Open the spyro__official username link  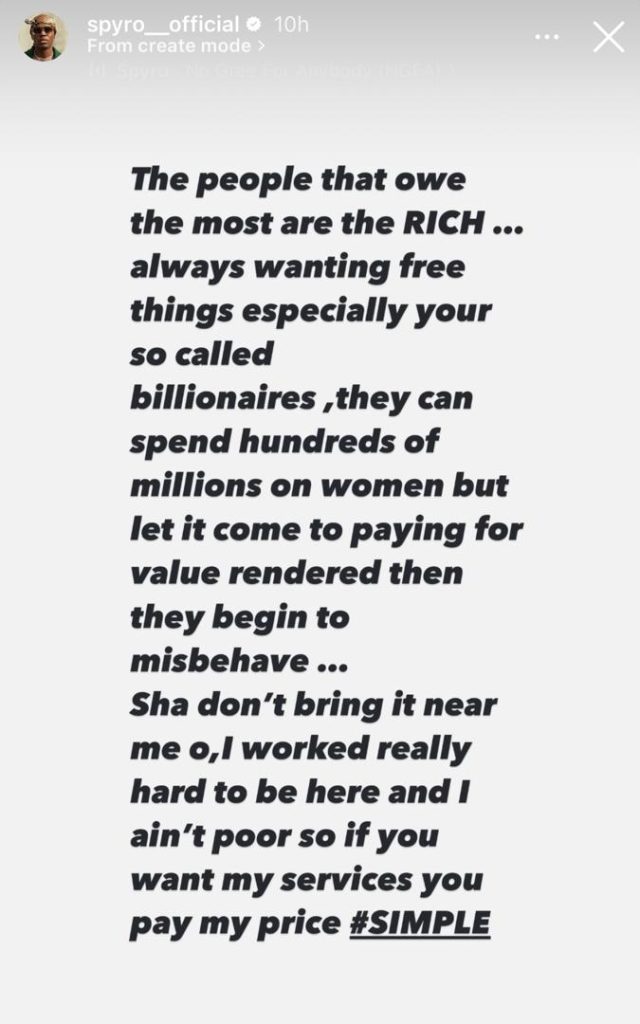tap(162, 24)
